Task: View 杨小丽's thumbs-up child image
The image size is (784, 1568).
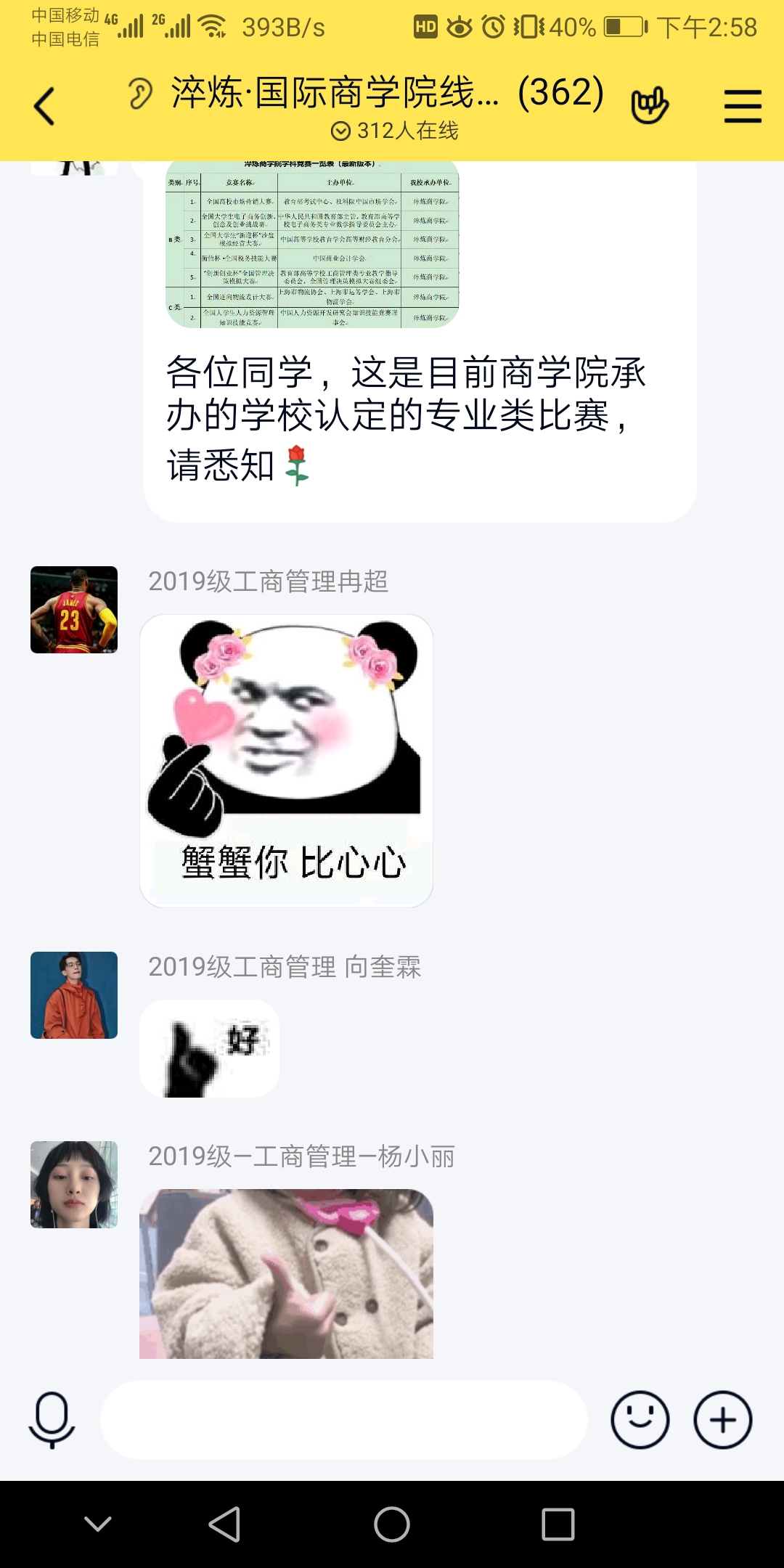Action: [x=286, y=1274]
